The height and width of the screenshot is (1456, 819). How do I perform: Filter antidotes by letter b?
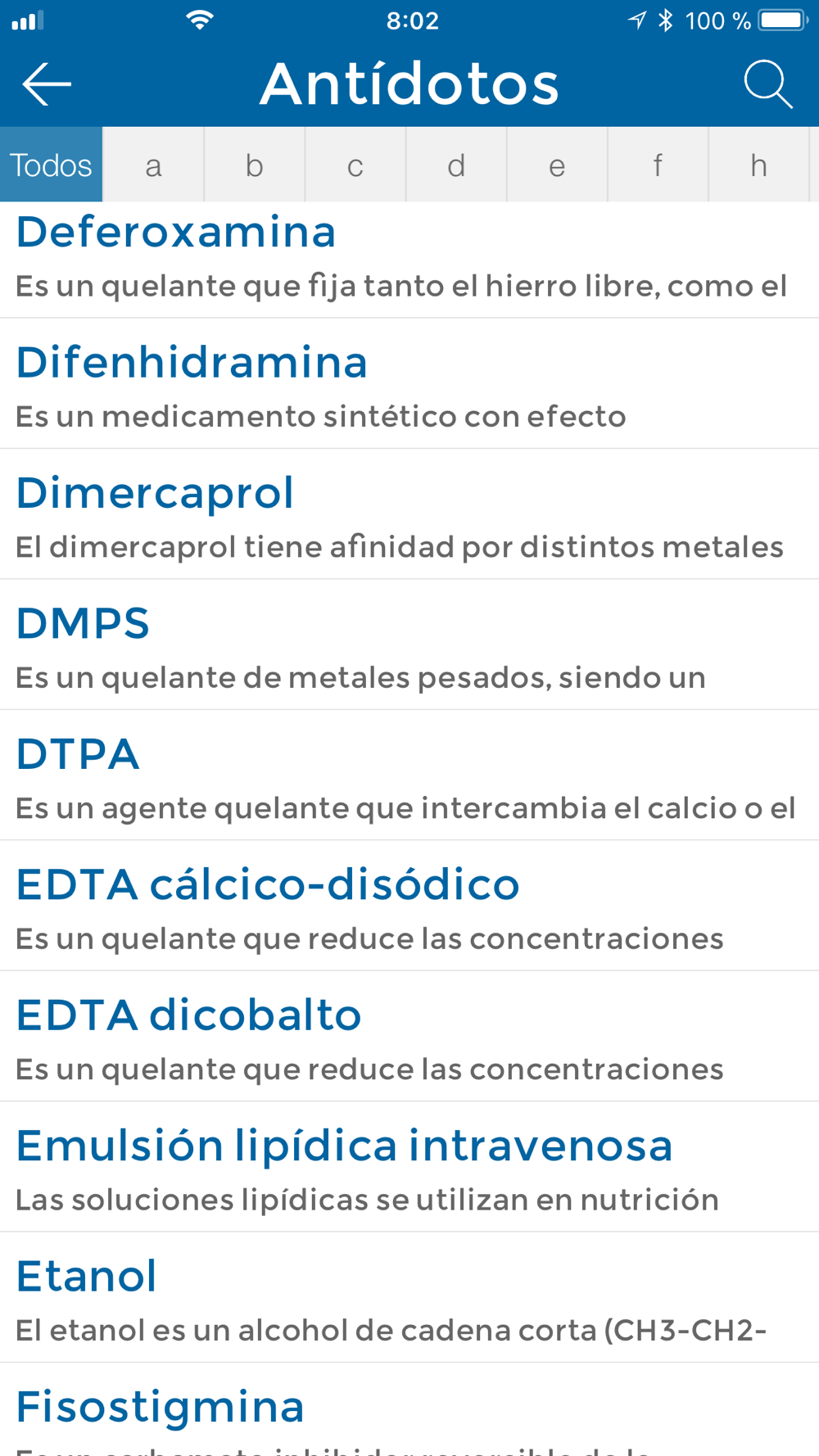click(254, 165)
